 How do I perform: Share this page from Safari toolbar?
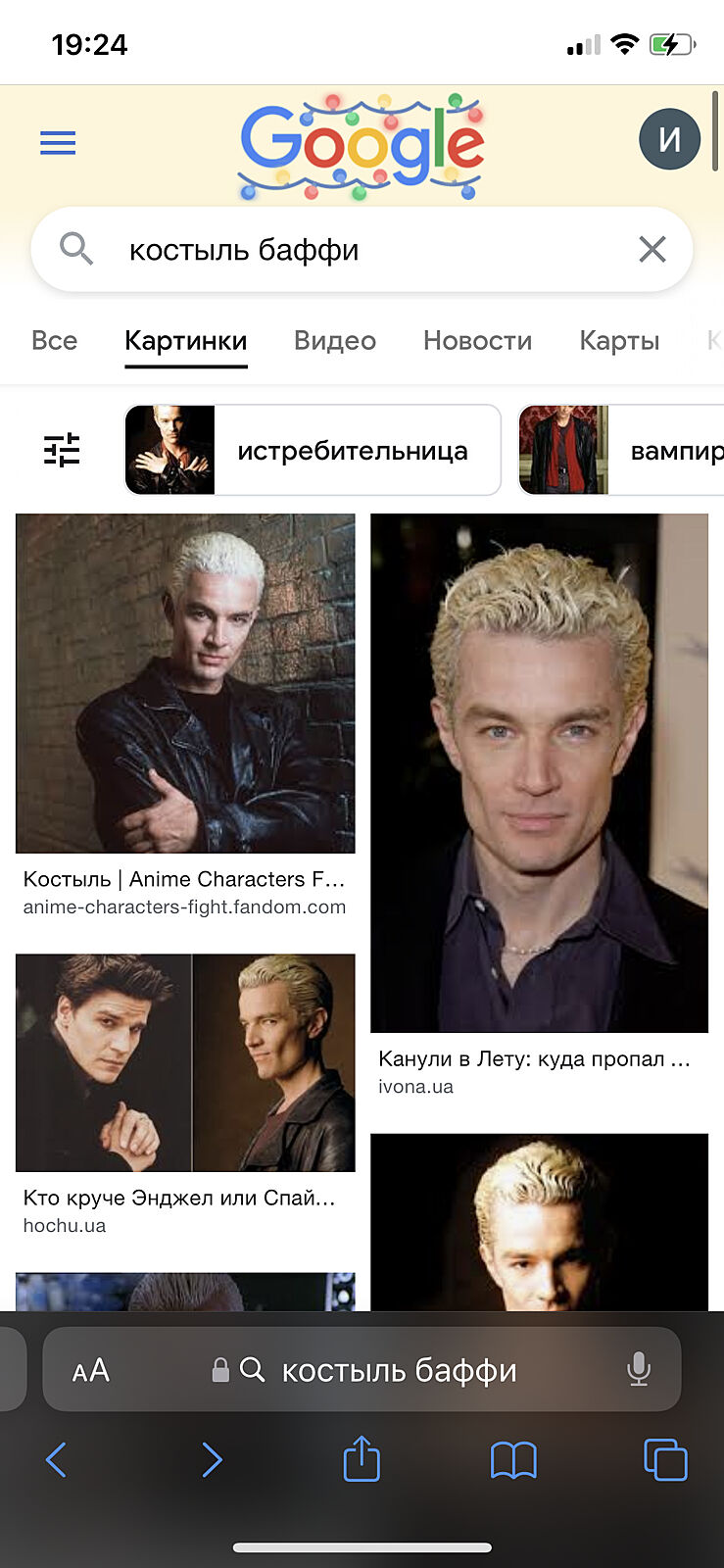coord(362,1459)
